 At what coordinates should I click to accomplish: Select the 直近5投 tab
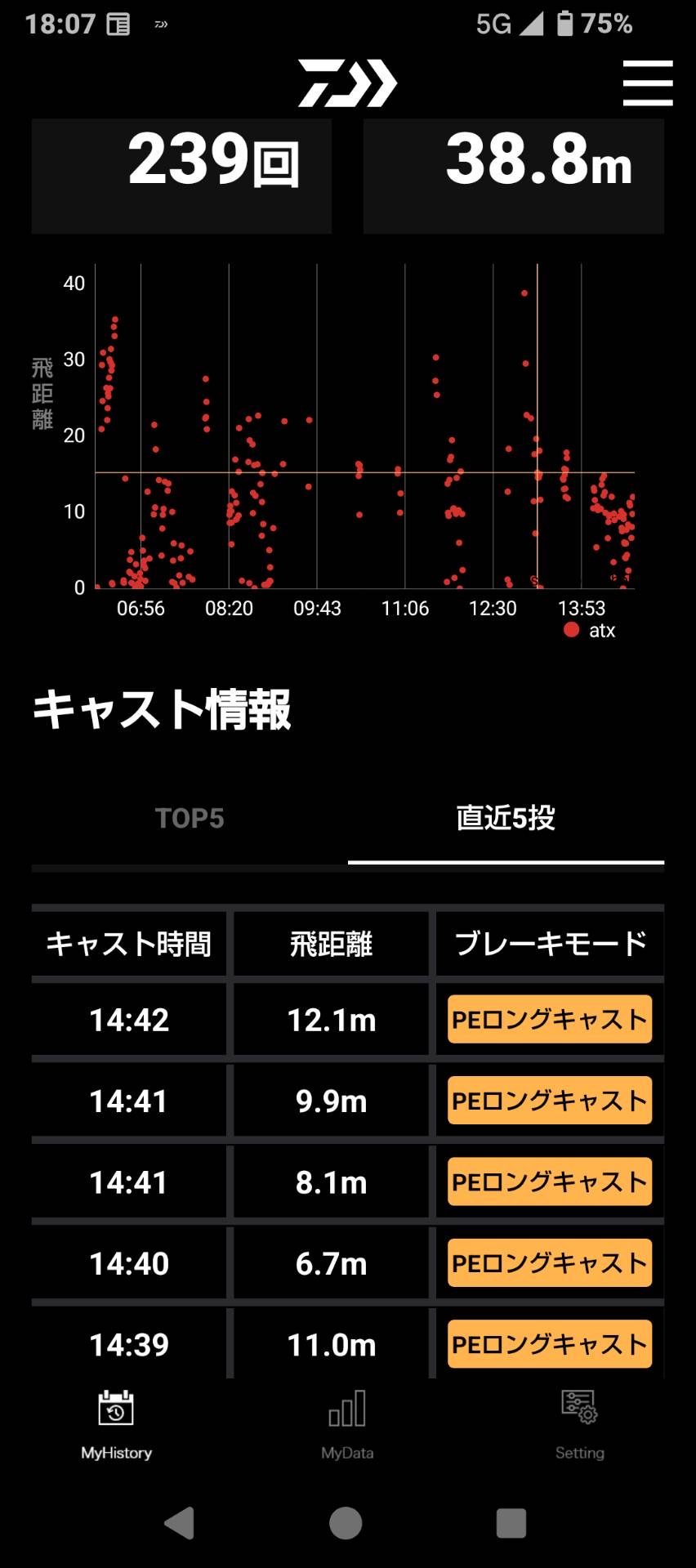(506, 818)
